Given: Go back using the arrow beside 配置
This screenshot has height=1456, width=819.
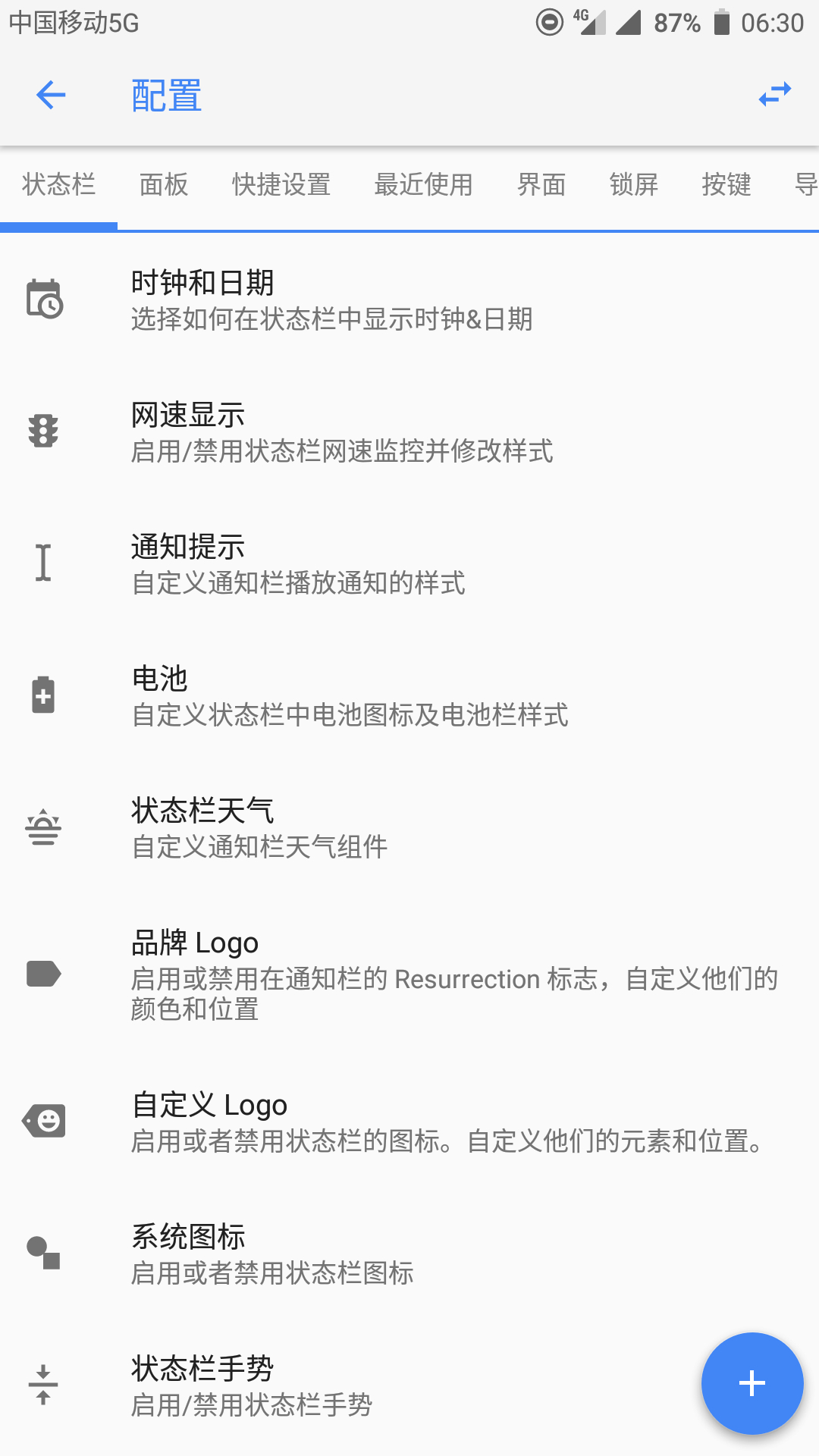Looking at the screenshot, I should click(51, 95).
